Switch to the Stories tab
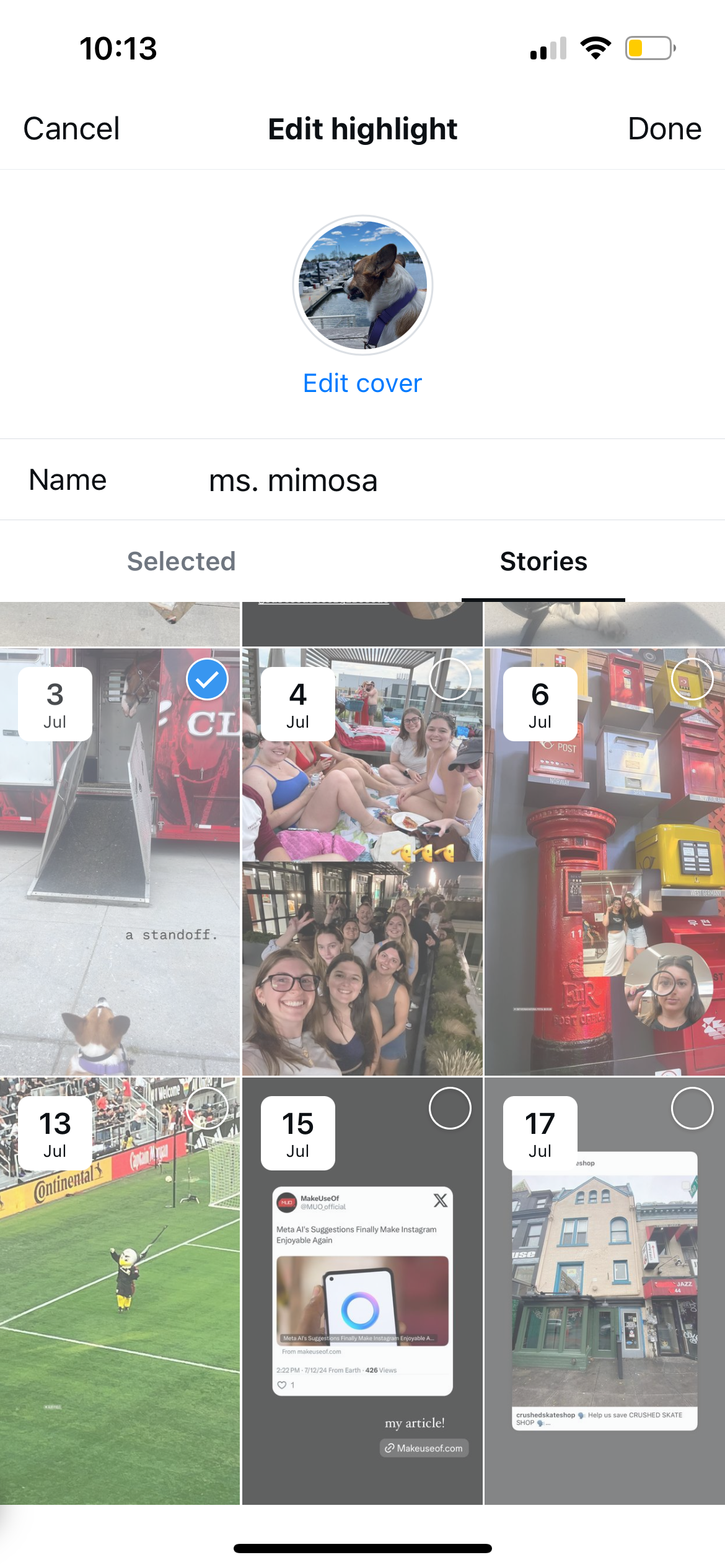Viewport: 725px width, 1568px height. tap(543, 560)
